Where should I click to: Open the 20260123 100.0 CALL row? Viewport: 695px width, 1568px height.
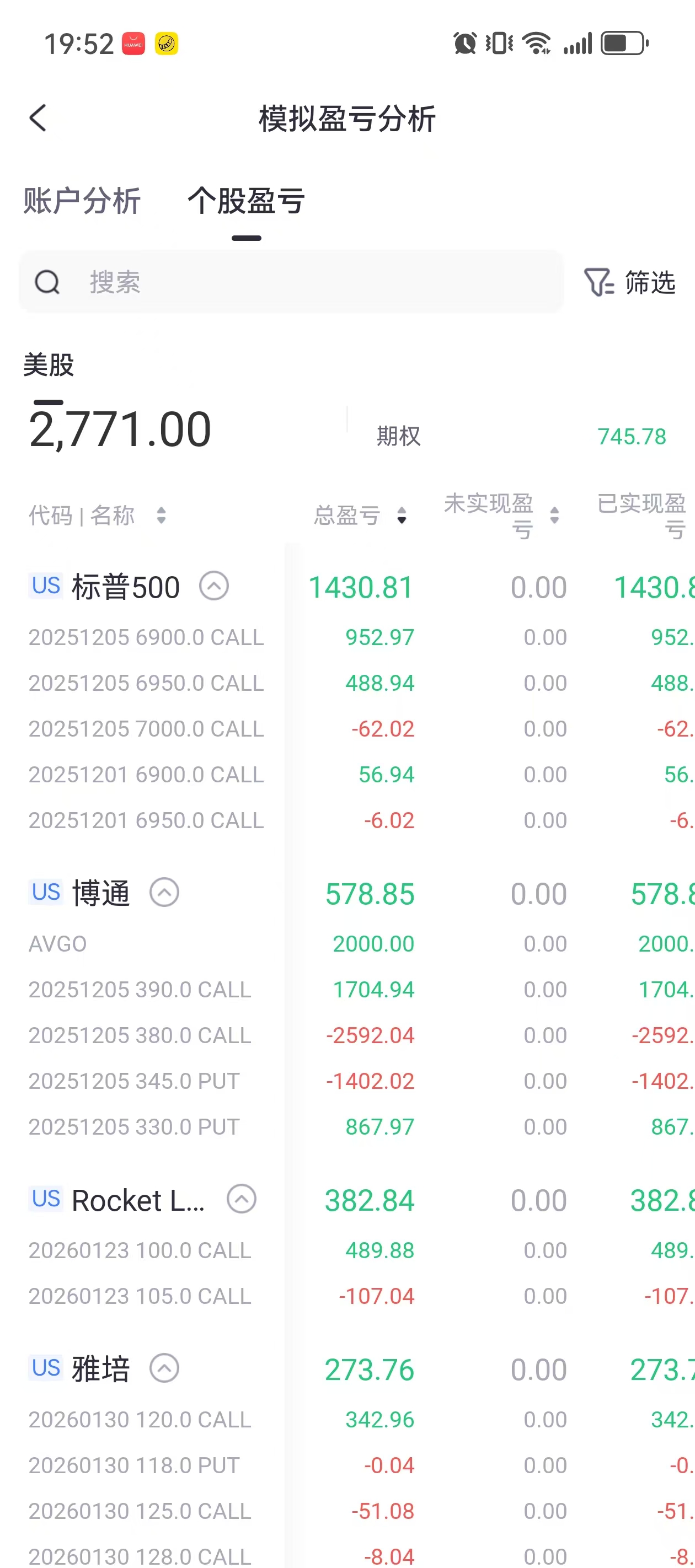(x=140, y=1250)
